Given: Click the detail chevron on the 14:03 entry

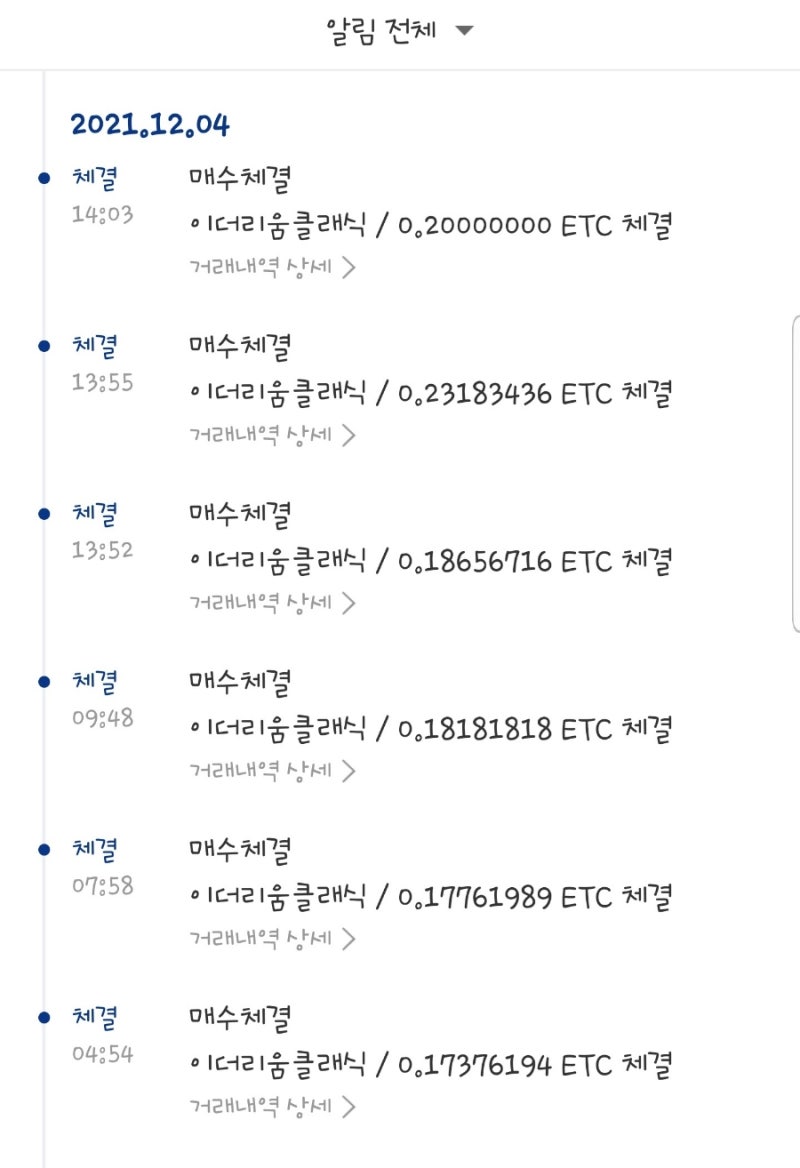Looking at the screenshot, I should pyautogui.click(x=349, y=267).
